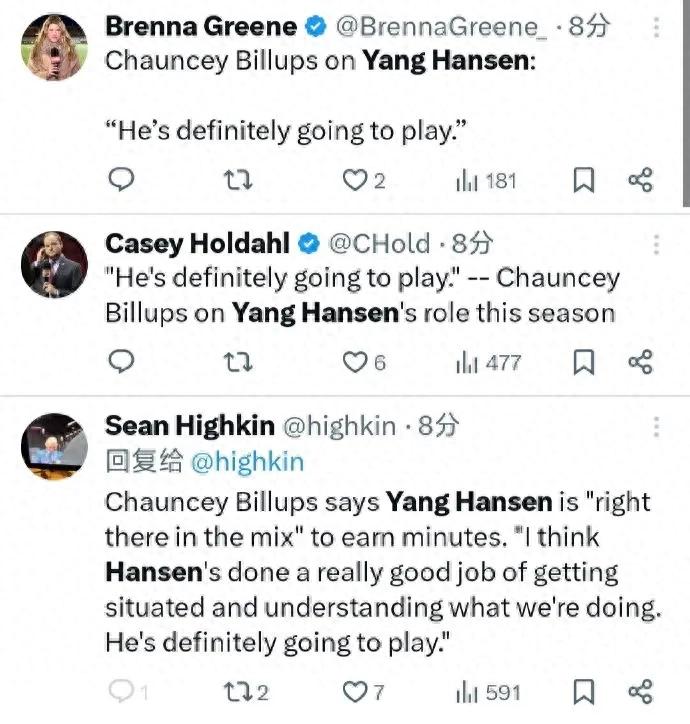Open overflow menu on Brenna Greene's tweet
Viewport: 690px width, 724px height.
pyautogui.click(x=657, y=28)
